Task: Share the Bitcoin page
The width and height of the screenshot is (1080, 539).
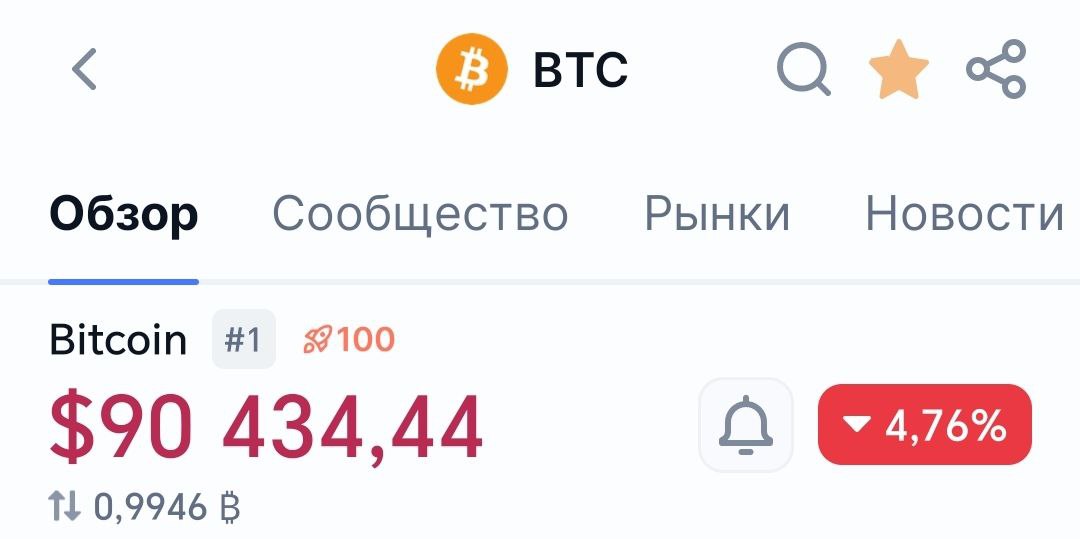Action: [x=996, y=70]
